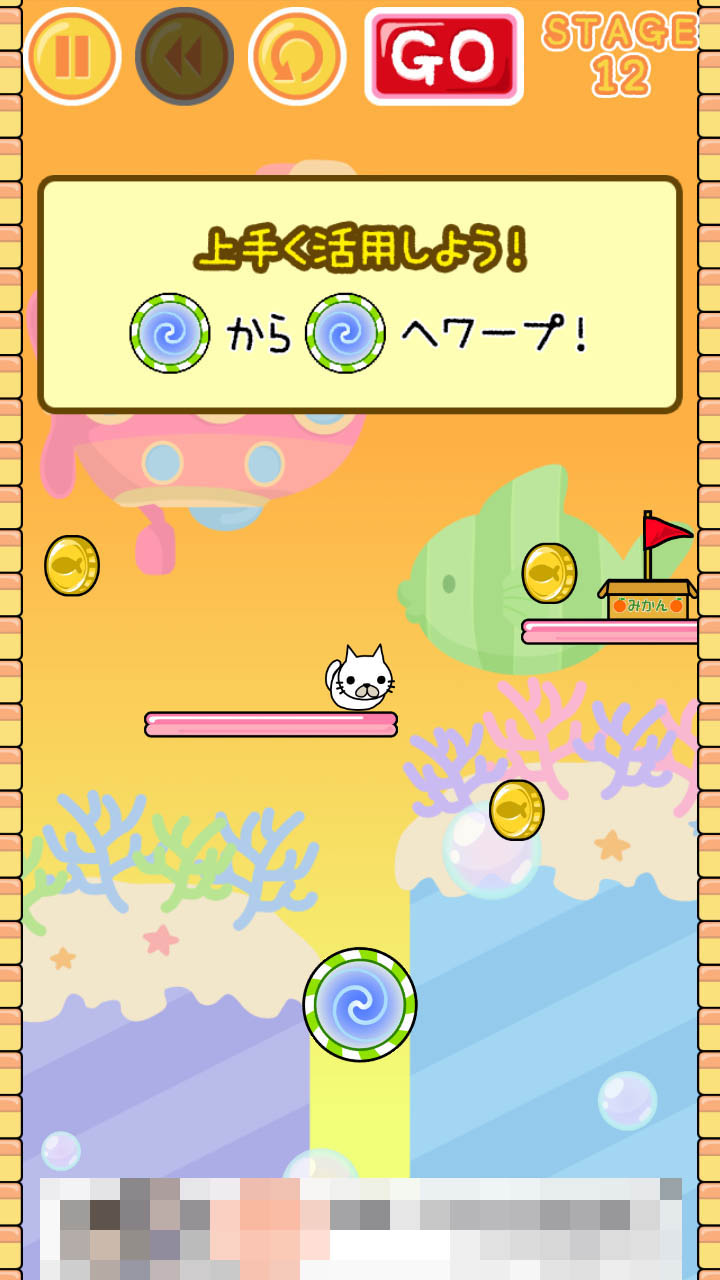The width and height of the screenshot is (720, 1280).
Task: Pause the game
Action: pyautogui.click(x=72, y=56)
